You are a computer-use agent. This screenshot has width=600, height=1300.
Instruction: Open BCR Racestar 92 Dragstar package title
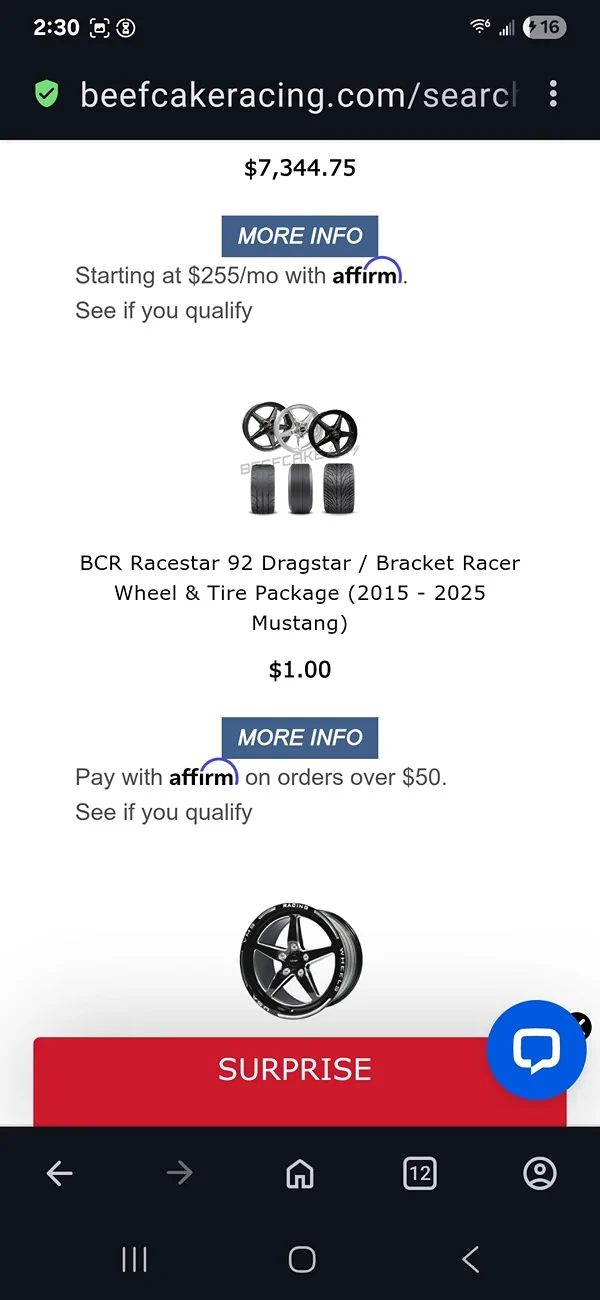(x=300, y=592)
